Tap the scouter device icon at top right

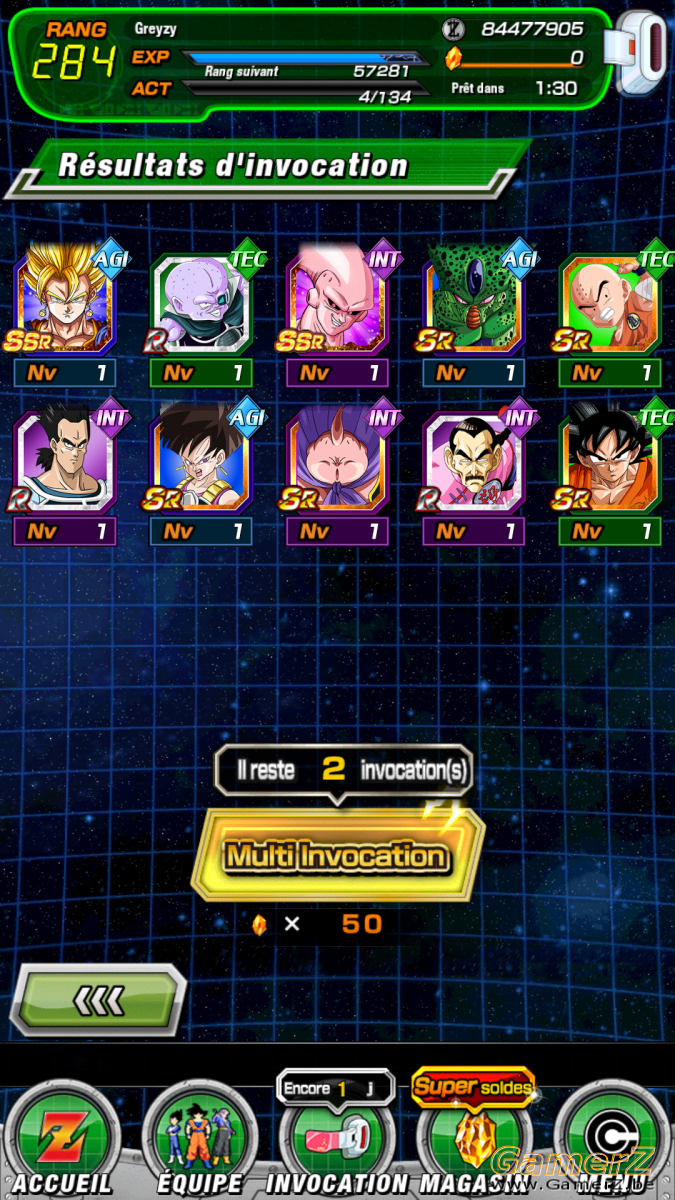coord(641,54)
